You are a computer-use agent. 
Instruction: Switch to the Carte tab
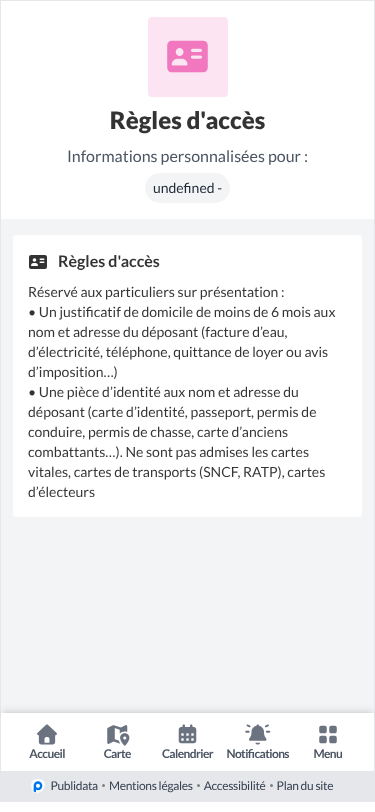click(x=118, y=742)
